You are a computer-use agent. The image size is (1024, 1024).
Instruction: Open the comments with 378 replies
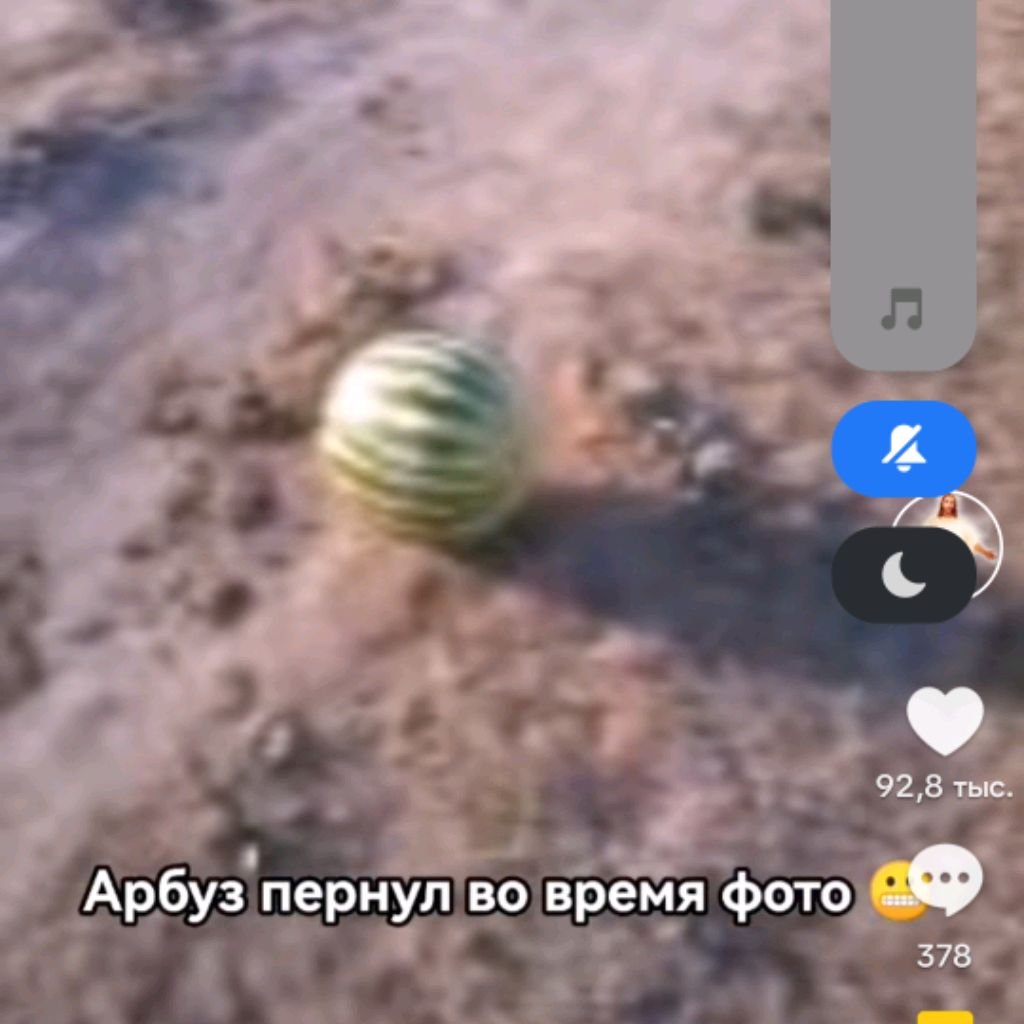946,882
